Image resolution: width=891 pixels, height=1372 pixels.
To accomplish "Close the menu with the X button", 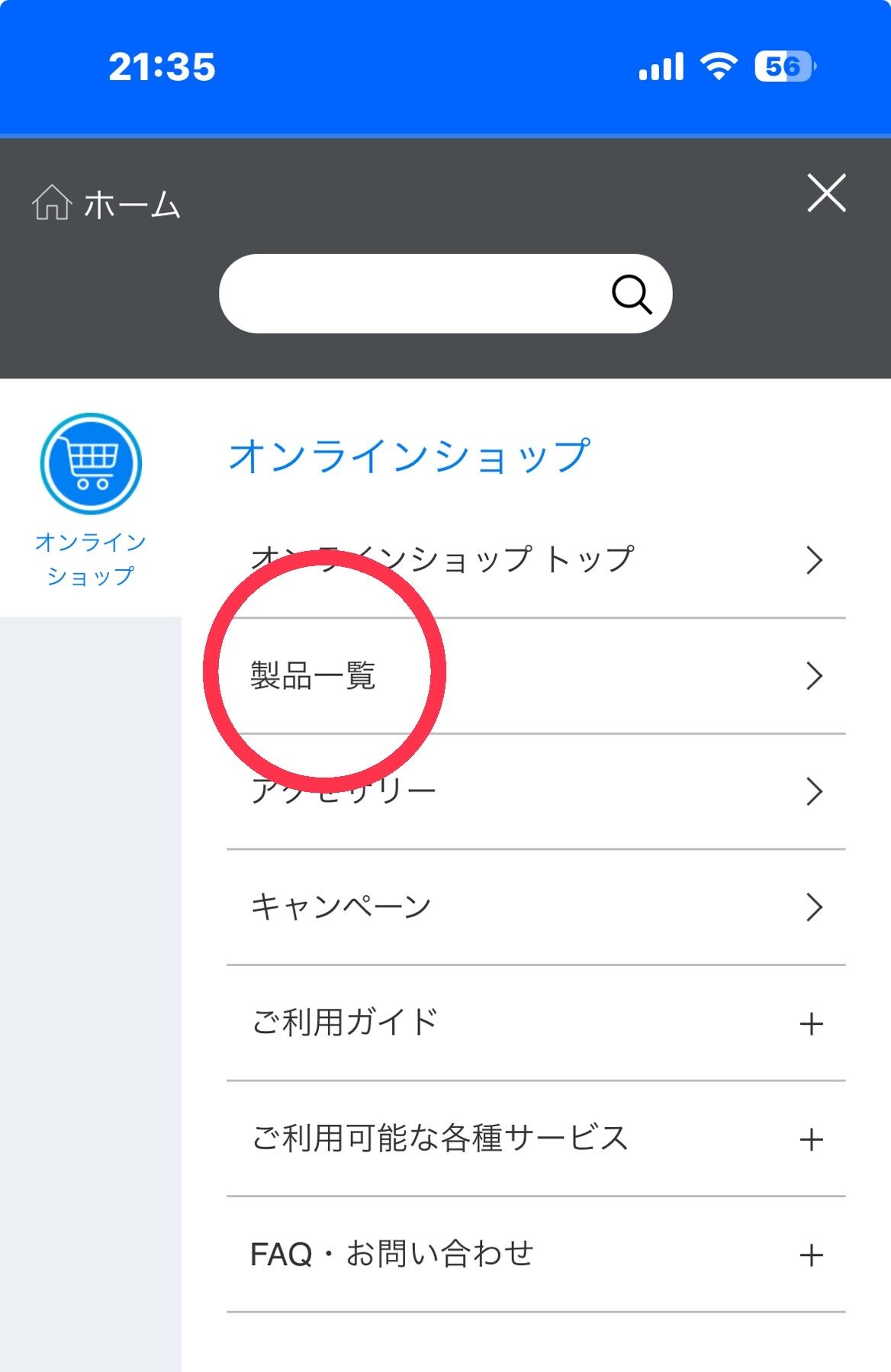I will (x=826, y=192).
